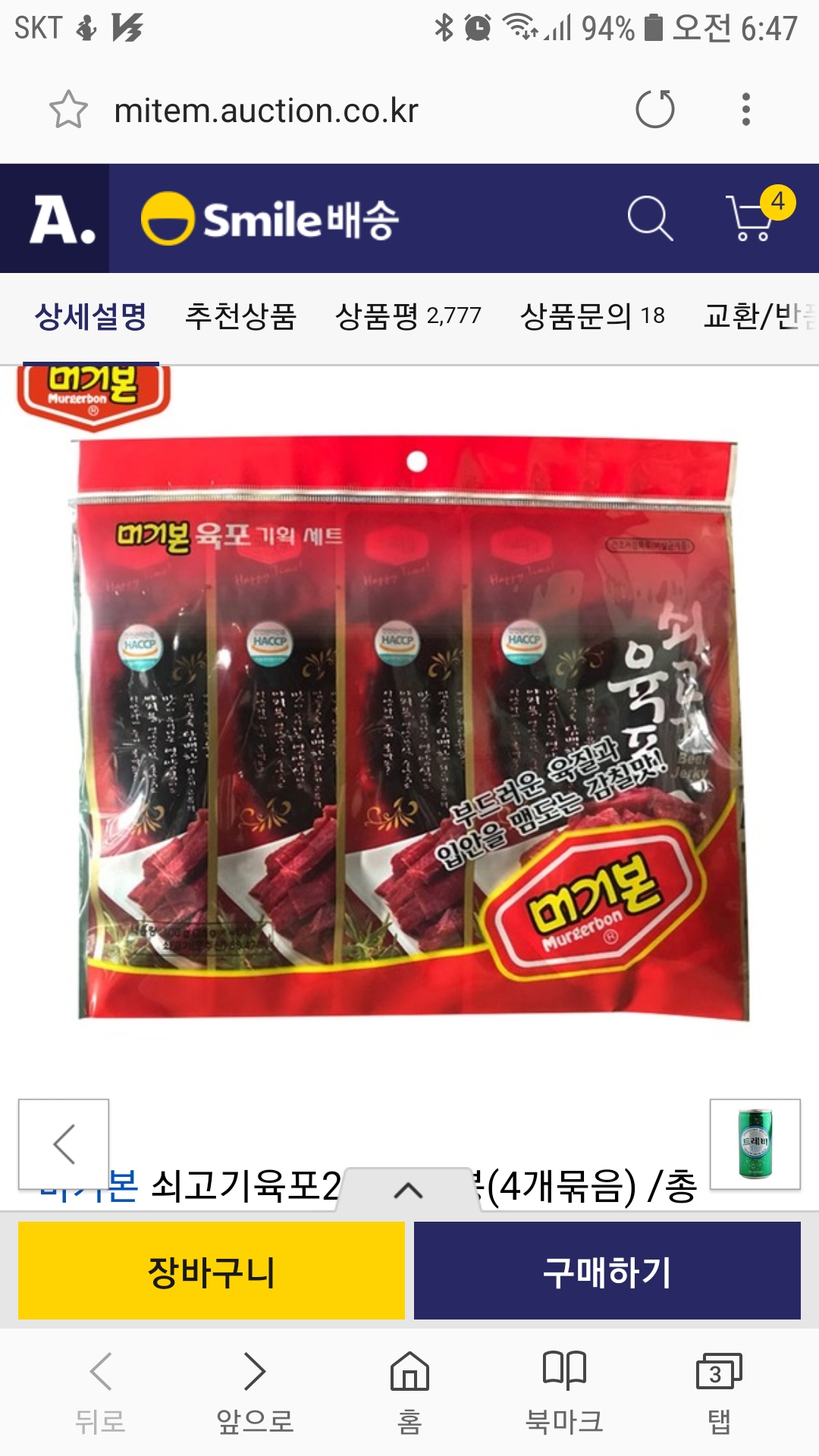The width and height of the screenshot is (819, 1456).
Task: Buy now with 구매하기
Action: coord(607,1271)
